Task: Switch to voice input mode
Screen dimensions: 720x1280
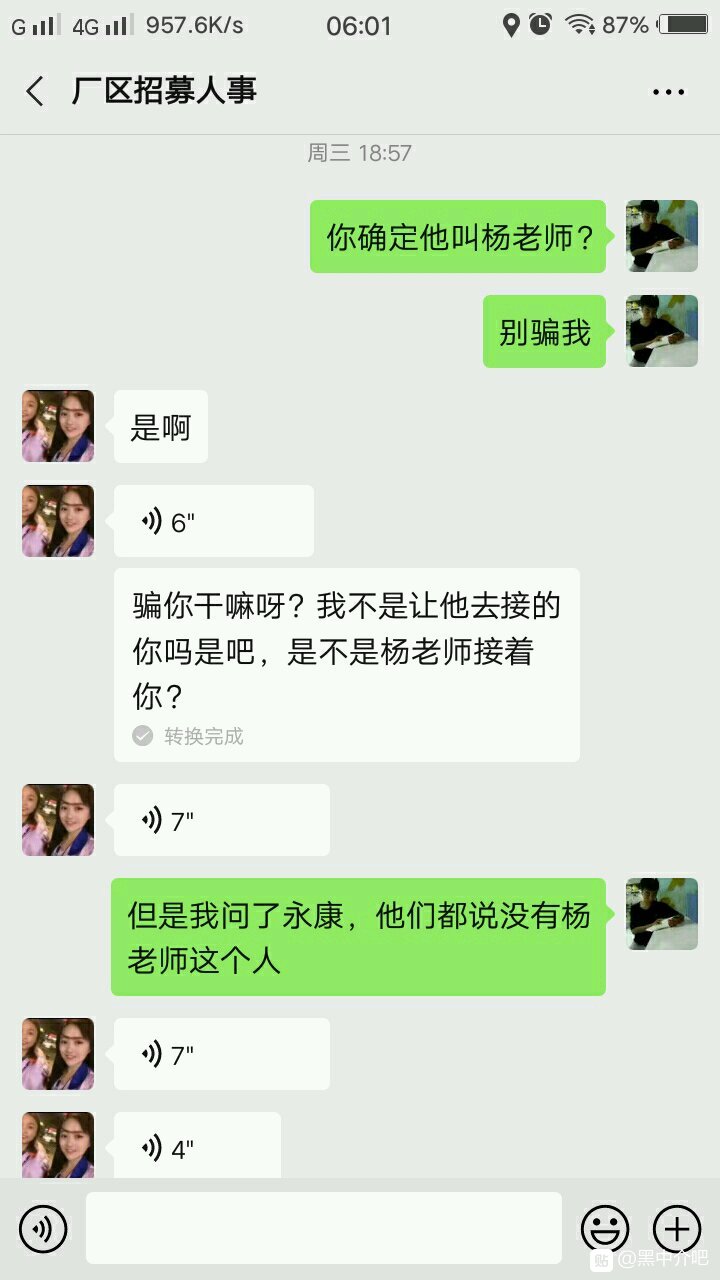Action: (43, 1229)
